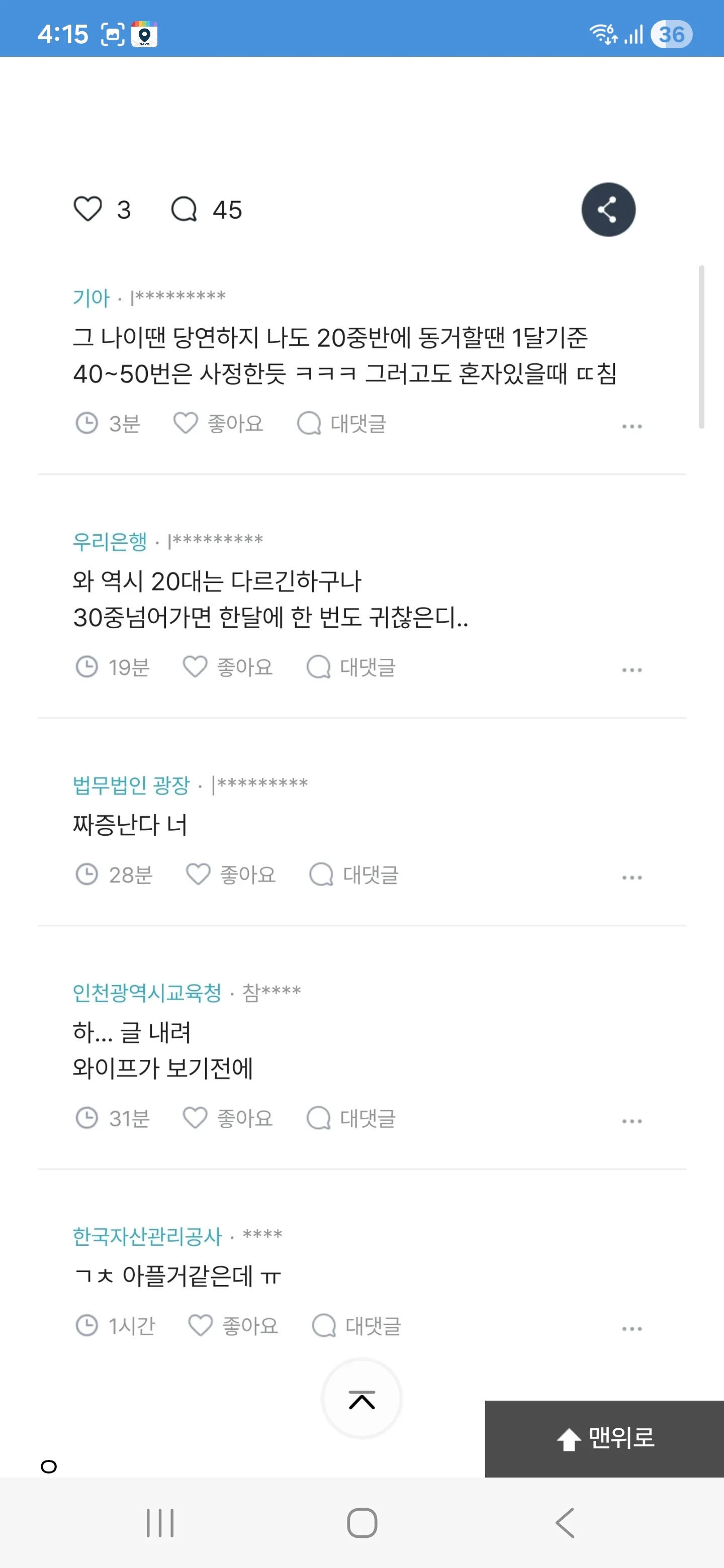Reply to the 법무법인 광장 comment

coord(353,874)
